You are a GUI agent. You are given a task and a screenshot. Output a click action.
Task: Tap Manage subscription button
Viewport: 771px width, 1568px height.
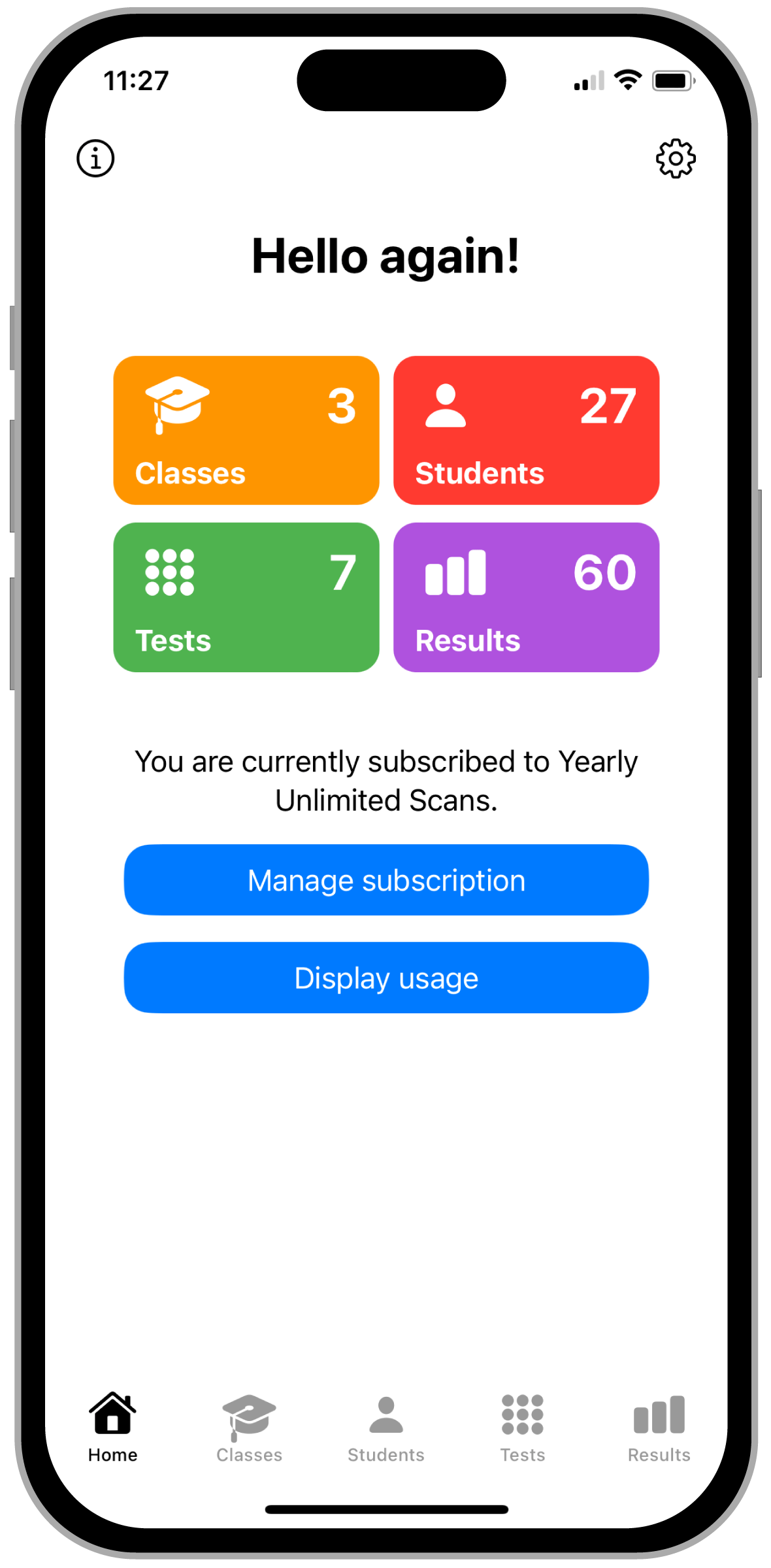point(386,880)
